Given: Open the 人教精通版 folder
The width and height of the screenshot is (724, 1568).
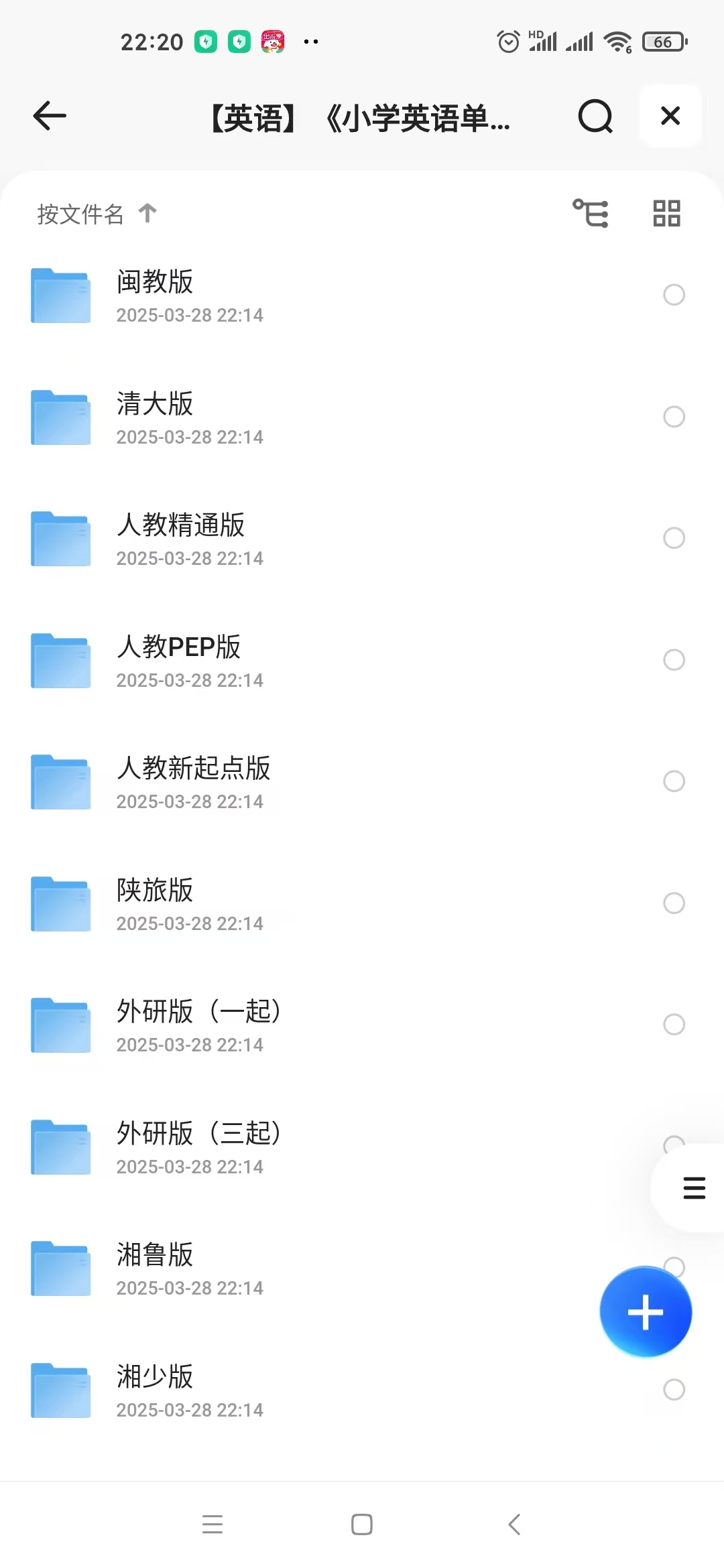Looking at the screenshot, I should click(362, 538).
